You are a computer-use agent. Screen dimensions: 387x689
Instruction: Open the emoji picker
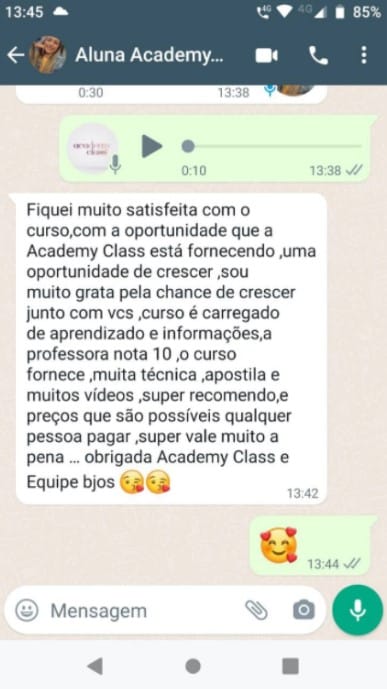pyautogui.click(x=27, y=610)
